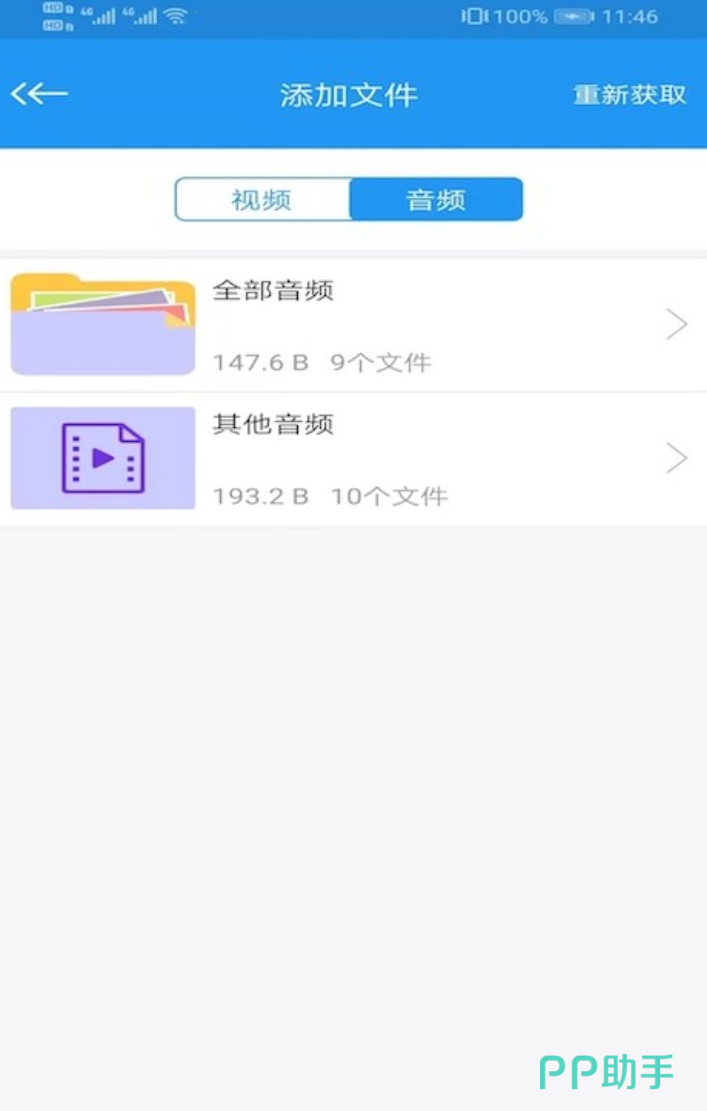Switch to the 视频 tab
This screenshot has width=707, height=1111.
click(262, 200)
